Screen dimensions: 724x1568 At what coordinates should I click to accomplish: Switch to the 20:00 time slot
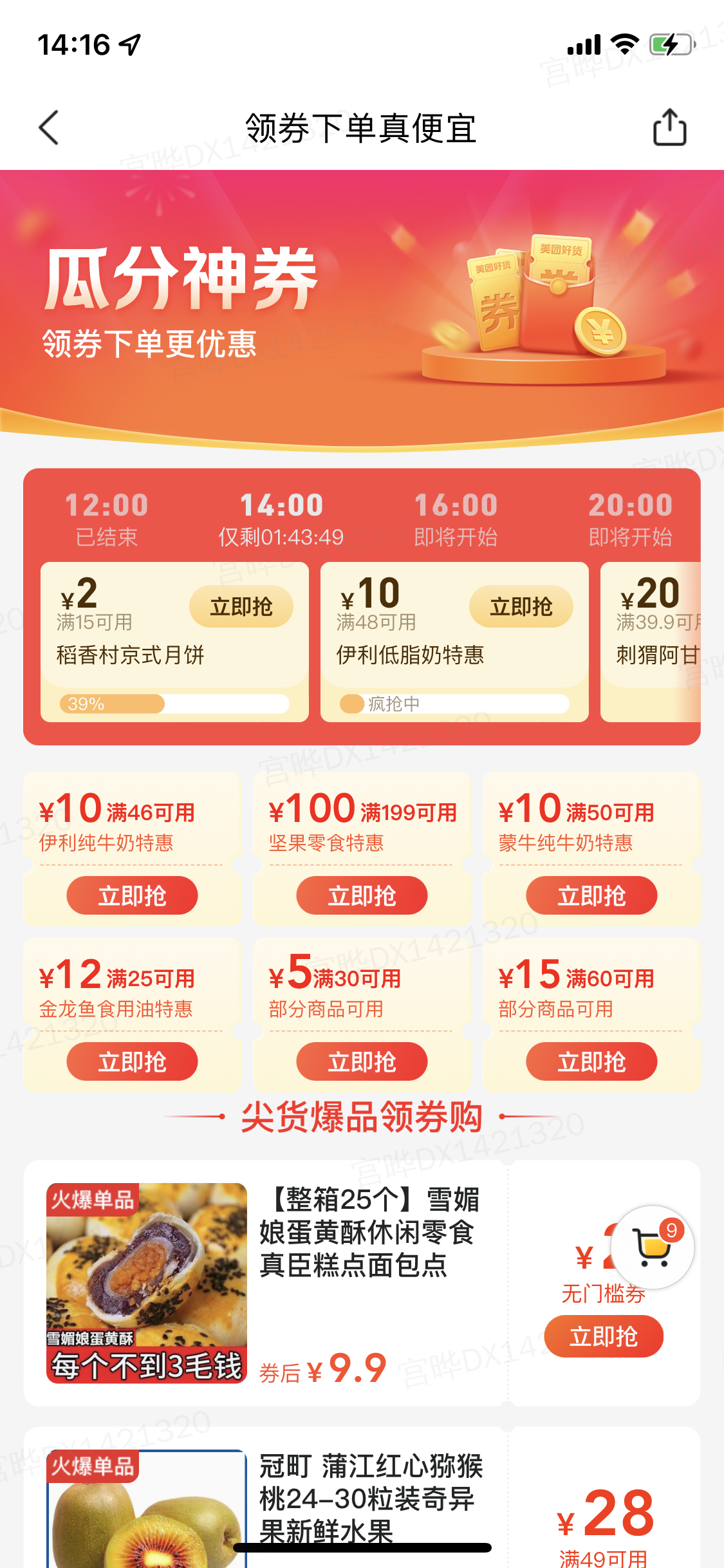(630, 518)
